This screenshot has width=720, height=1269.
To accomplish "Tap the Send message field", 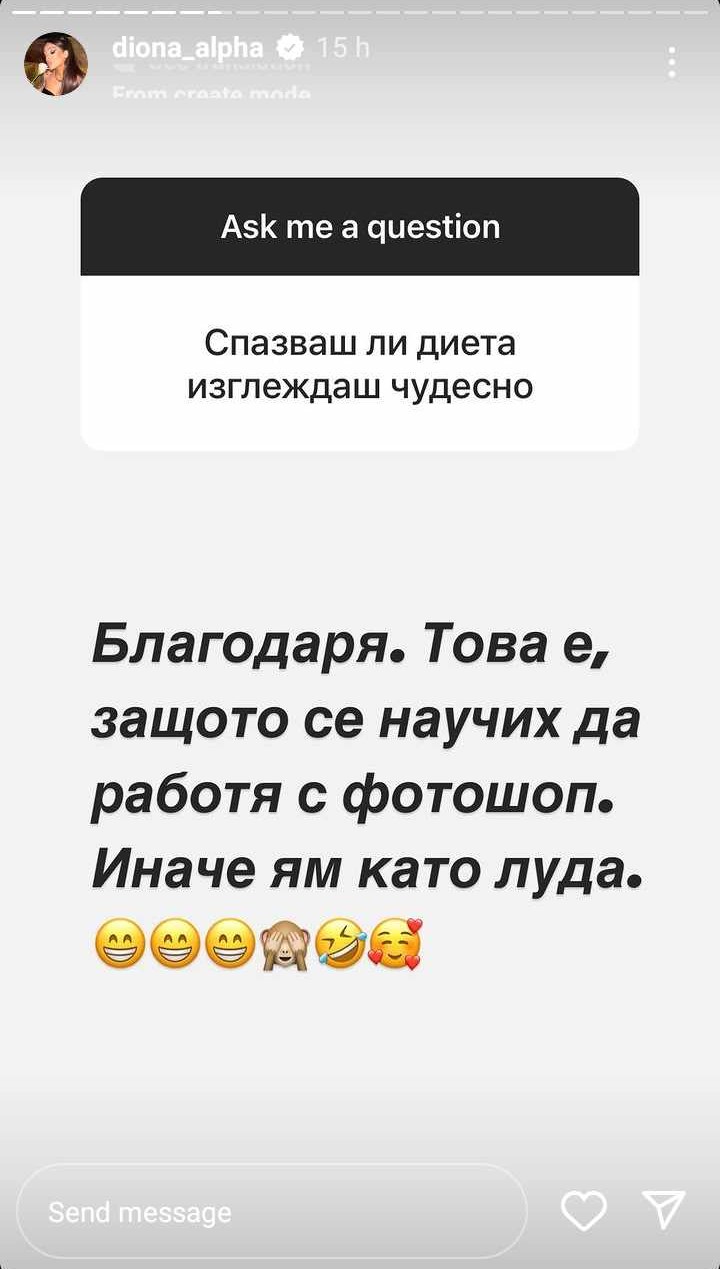I will coord(270,1212).
